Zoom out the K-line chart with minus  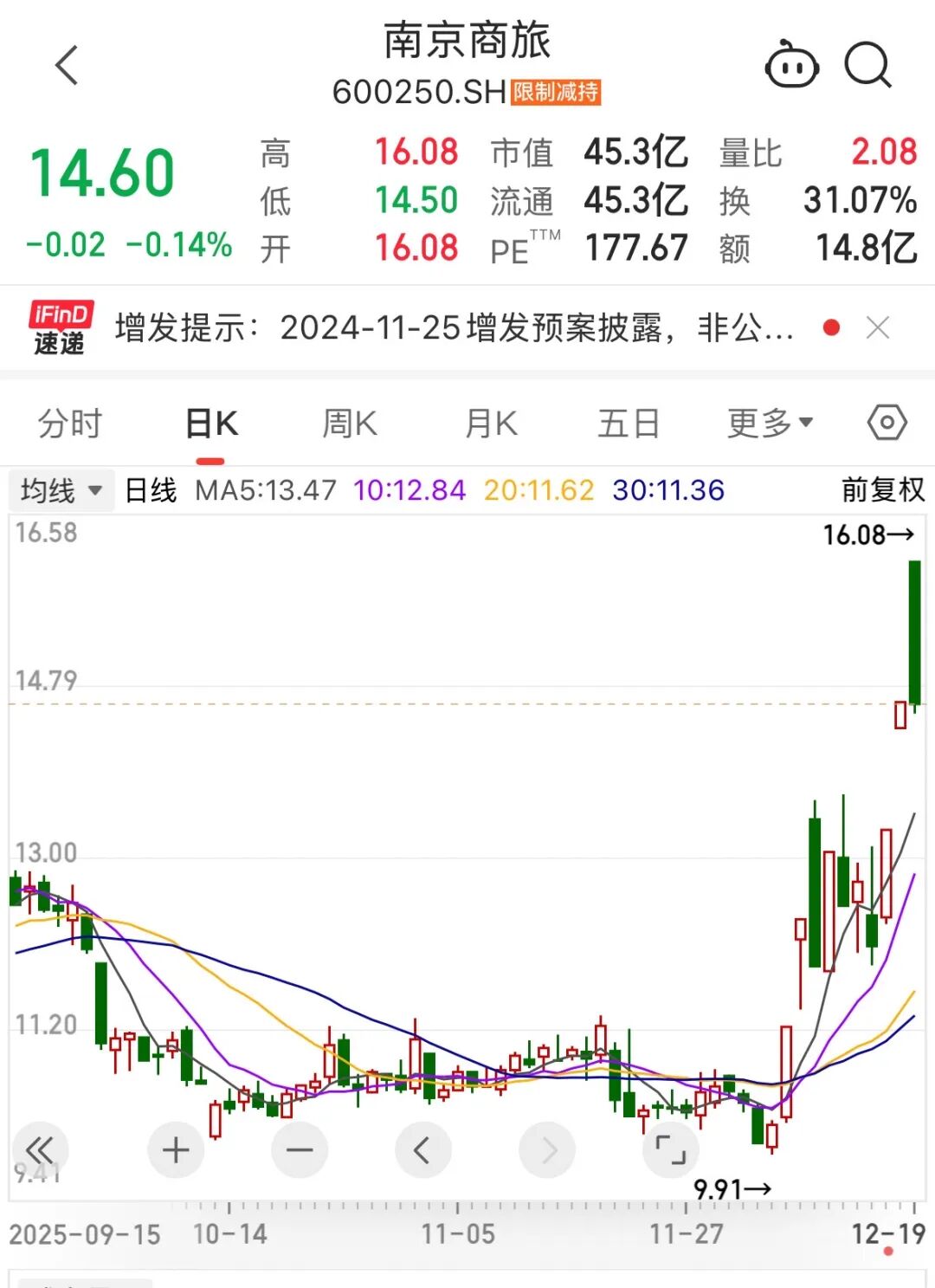click(300, 1150)
